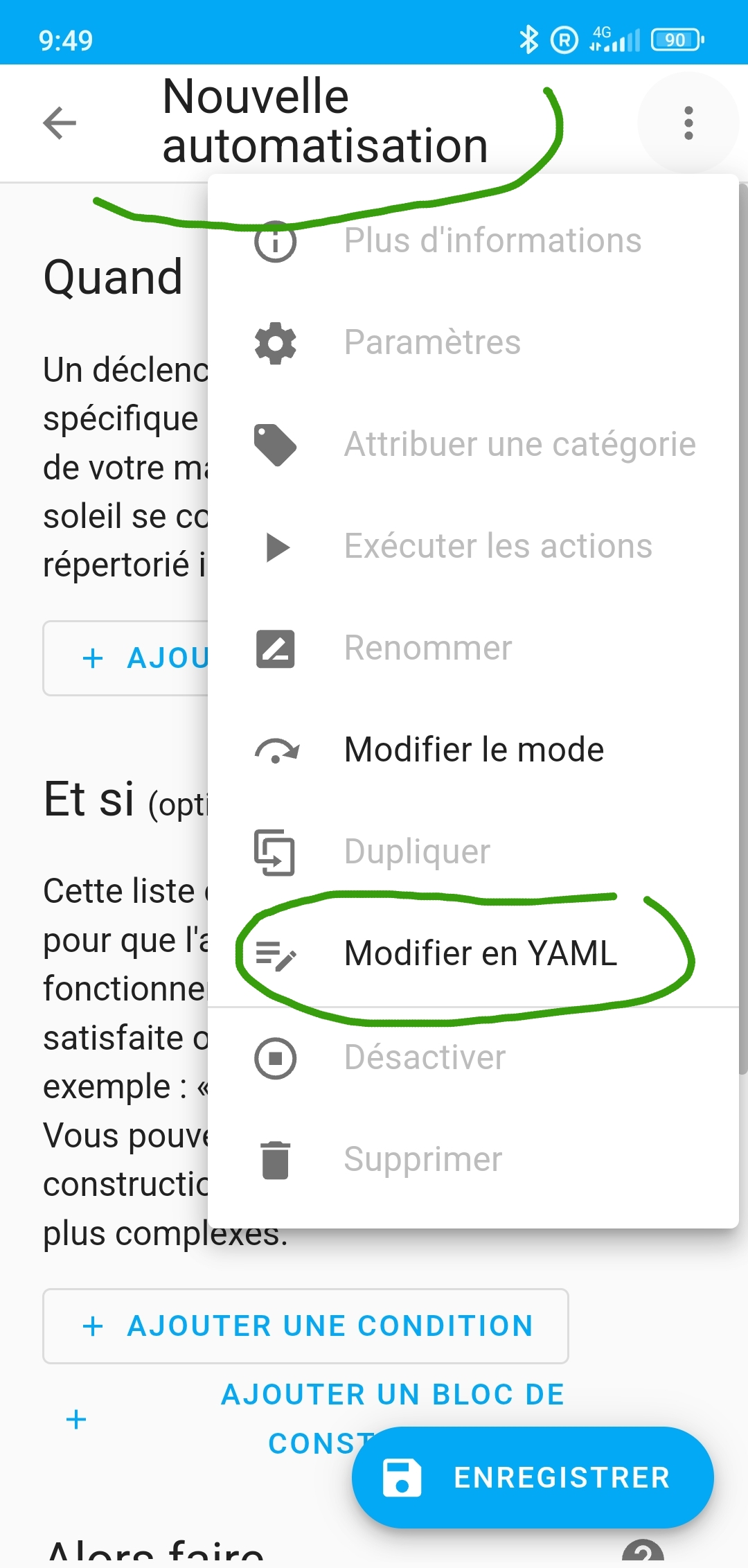The width and height of the screenshot is (748, 1568).
Task: Tap Renommer in the menu
Action: click(x=473, y=648)
